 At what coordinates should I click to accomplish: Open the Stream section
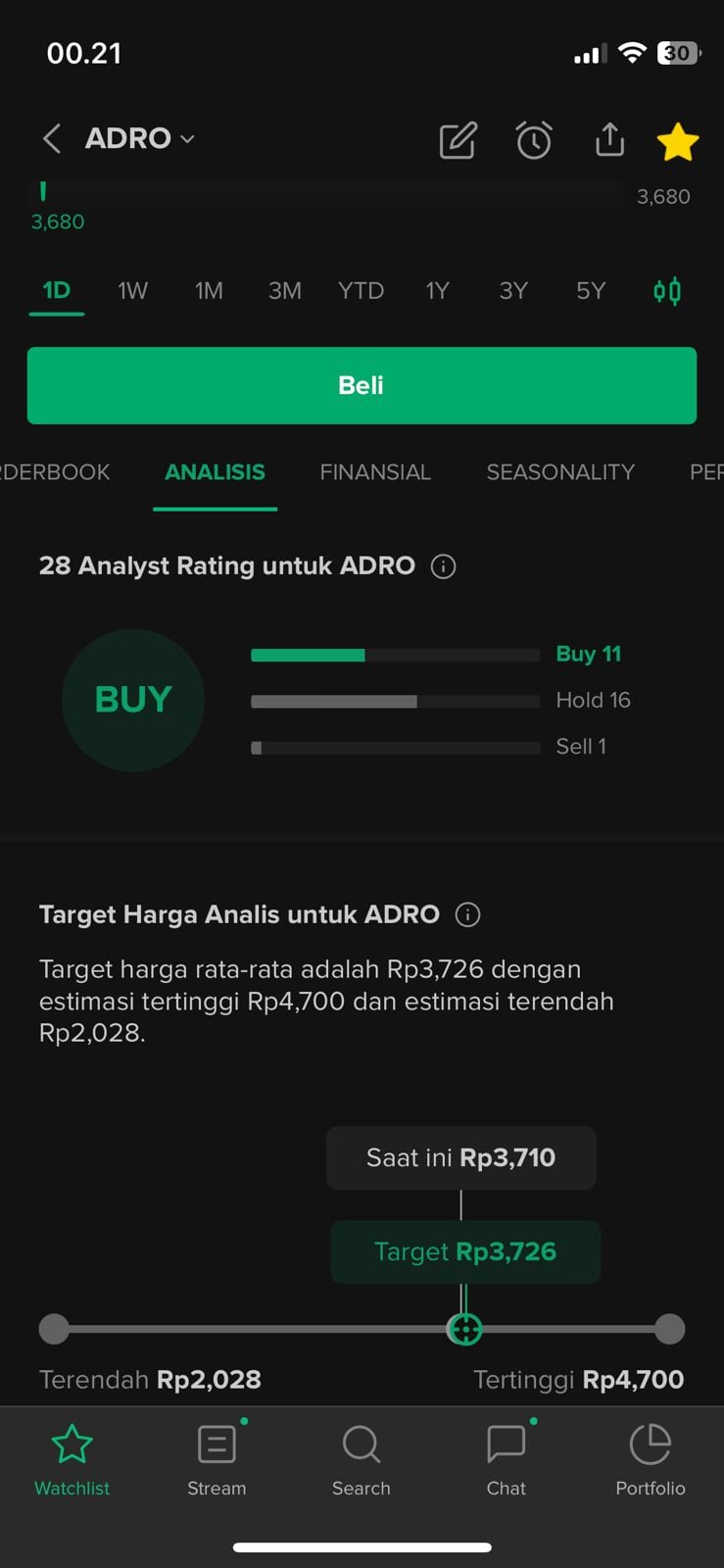click(217, 1460)
